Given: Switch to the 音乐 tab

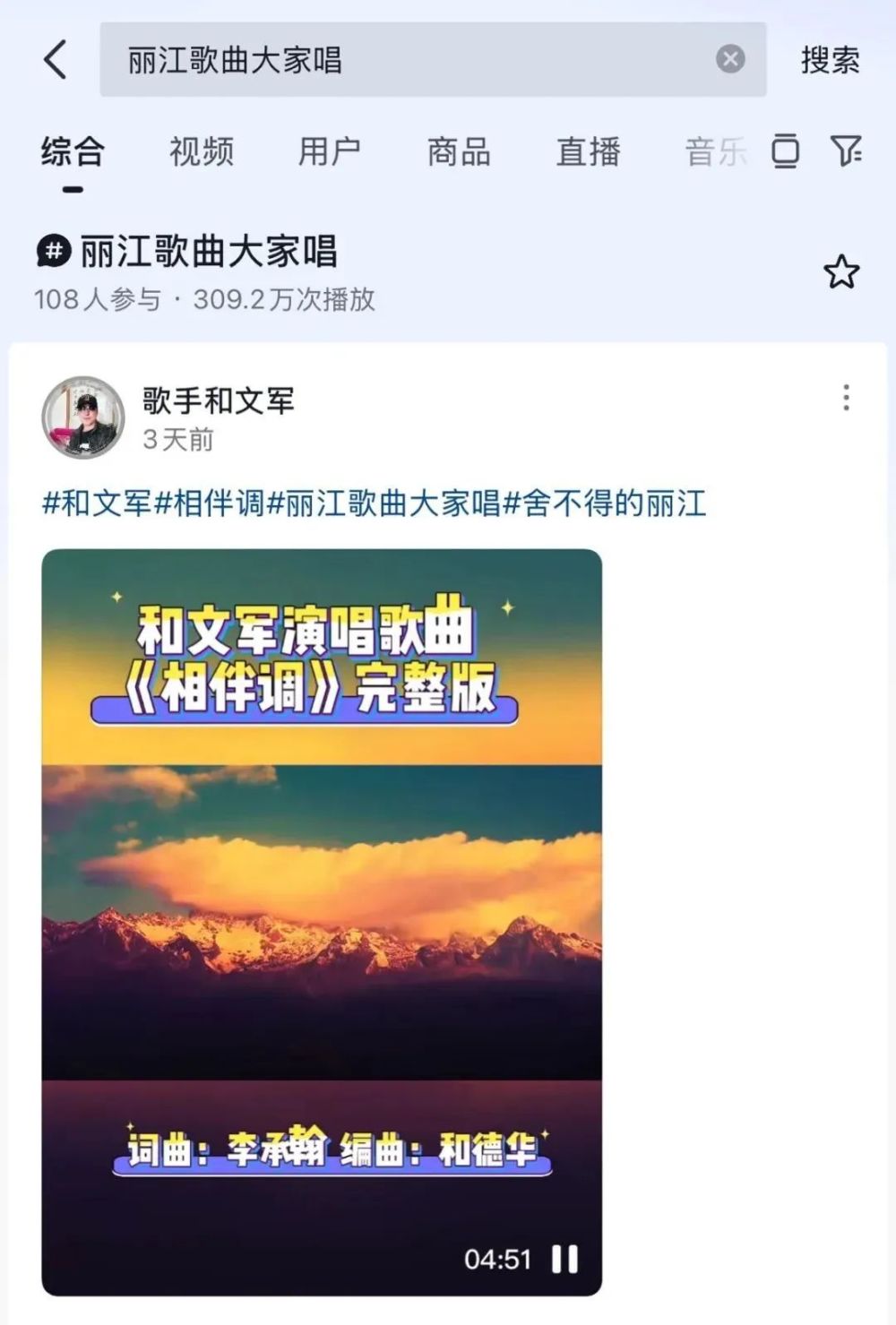Looking at the screenshot, I should (715, 151).
